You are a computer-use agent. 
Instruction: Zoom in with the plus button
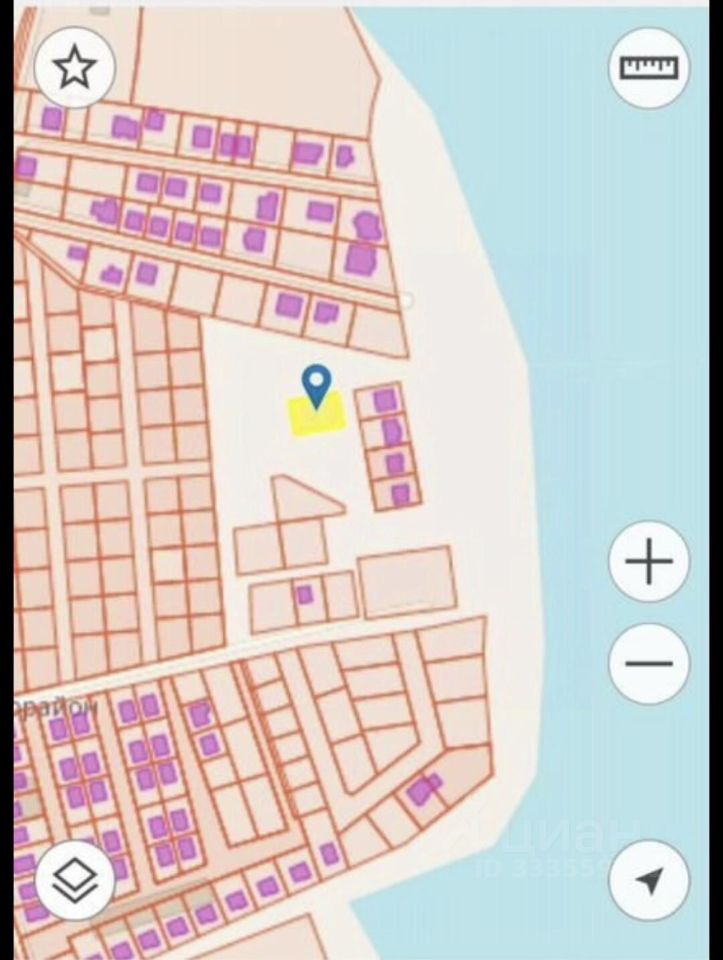pos(649,561)
